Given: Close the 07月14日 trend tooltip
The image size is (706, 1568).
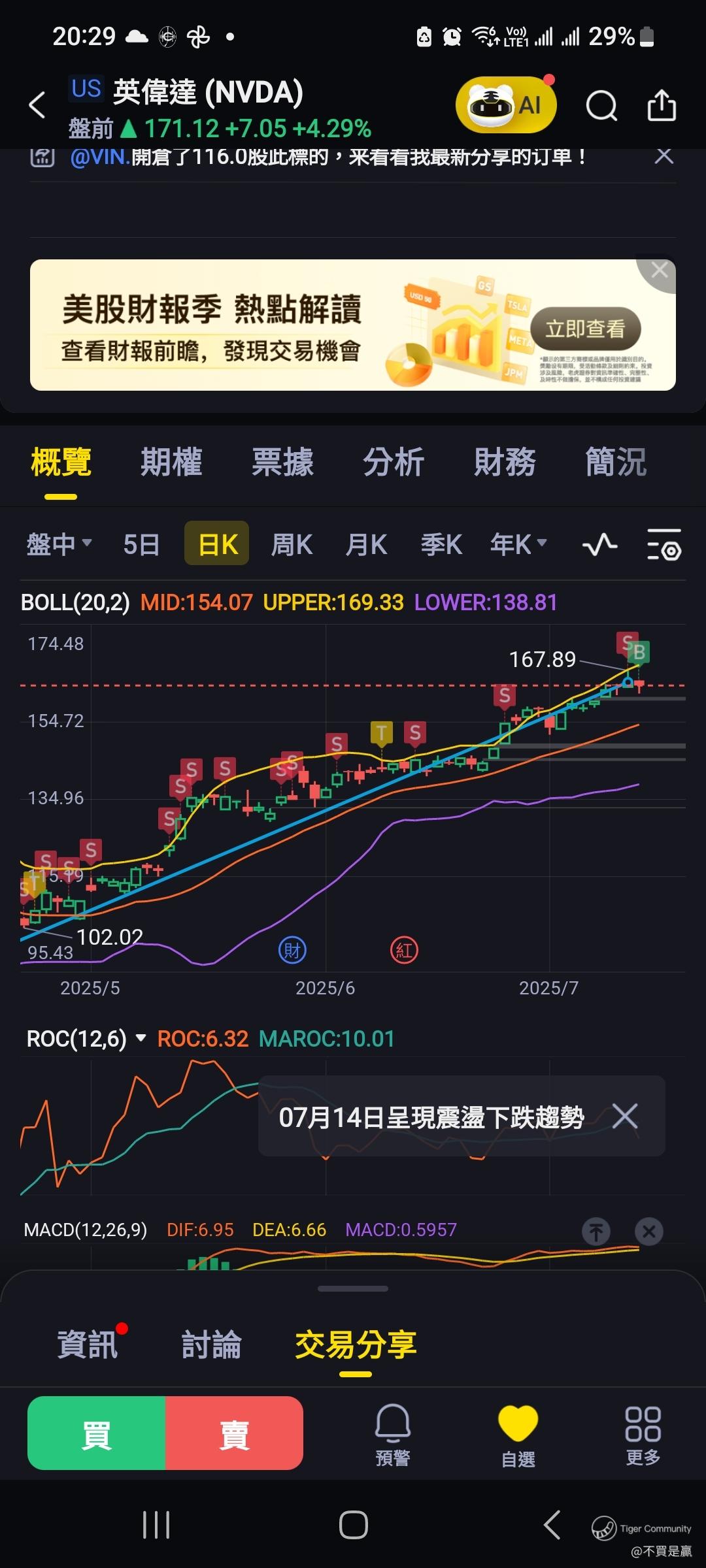Looking at the screenshot, I should coord(624,1116).
